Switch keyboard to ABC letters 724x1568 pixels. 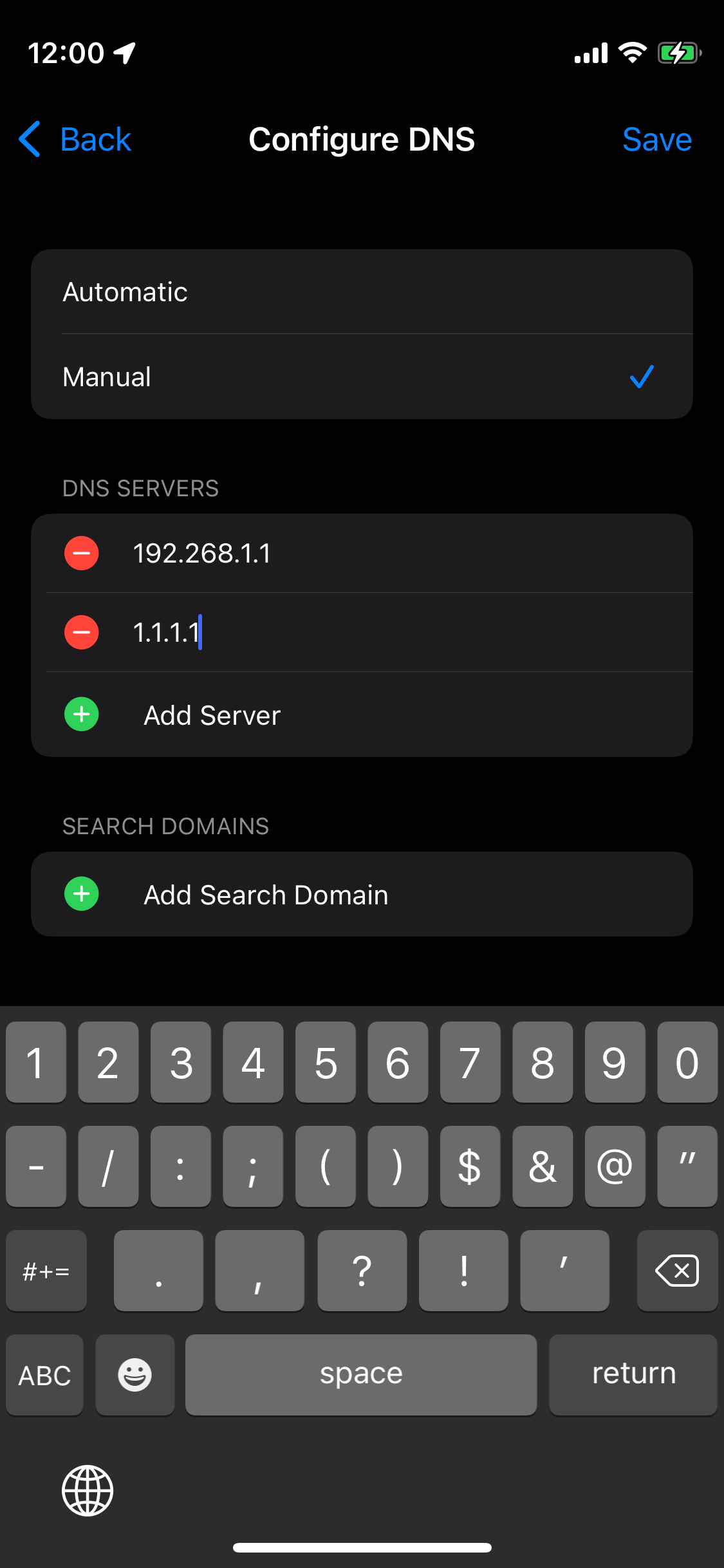(x=44, y=1374)
